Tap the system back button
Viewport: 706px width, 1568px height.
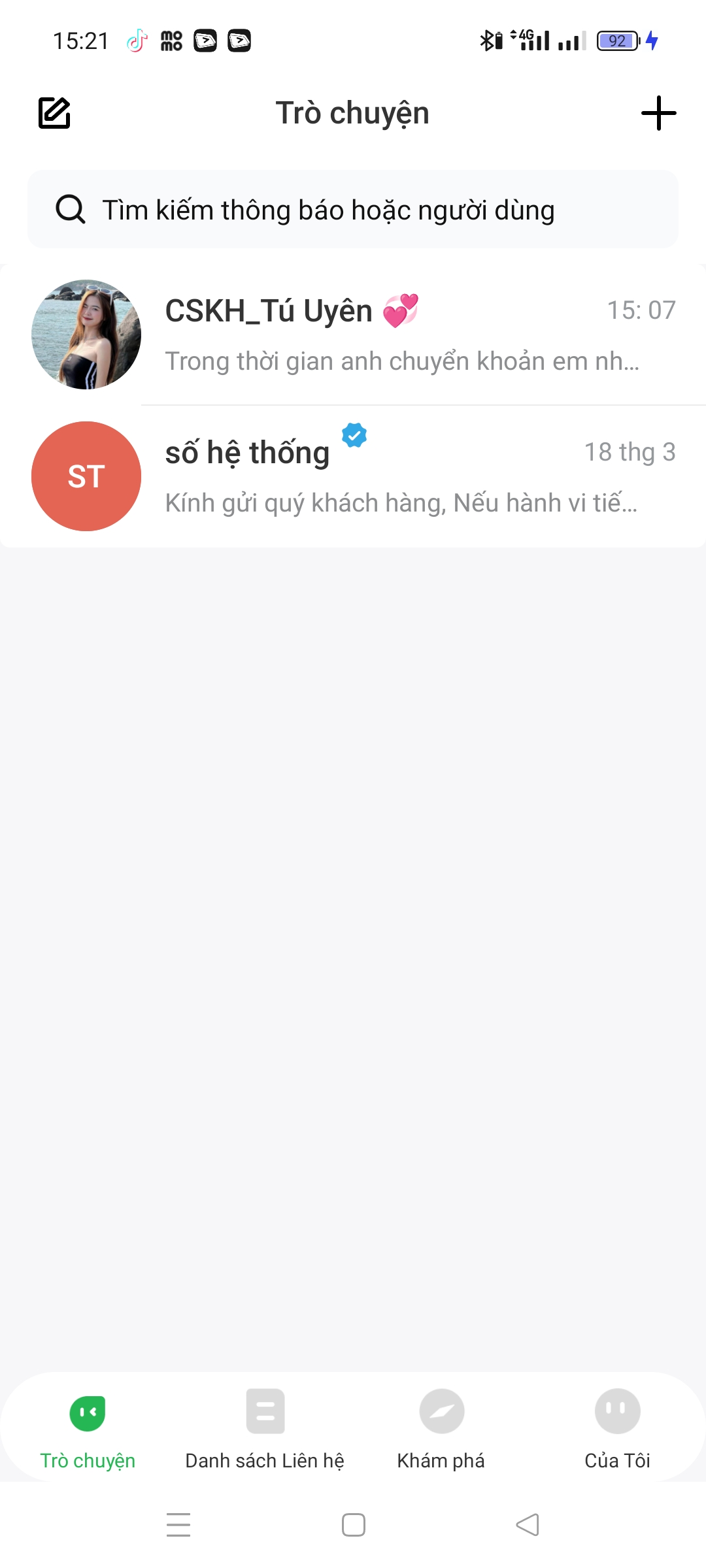tap(528, 1524)
